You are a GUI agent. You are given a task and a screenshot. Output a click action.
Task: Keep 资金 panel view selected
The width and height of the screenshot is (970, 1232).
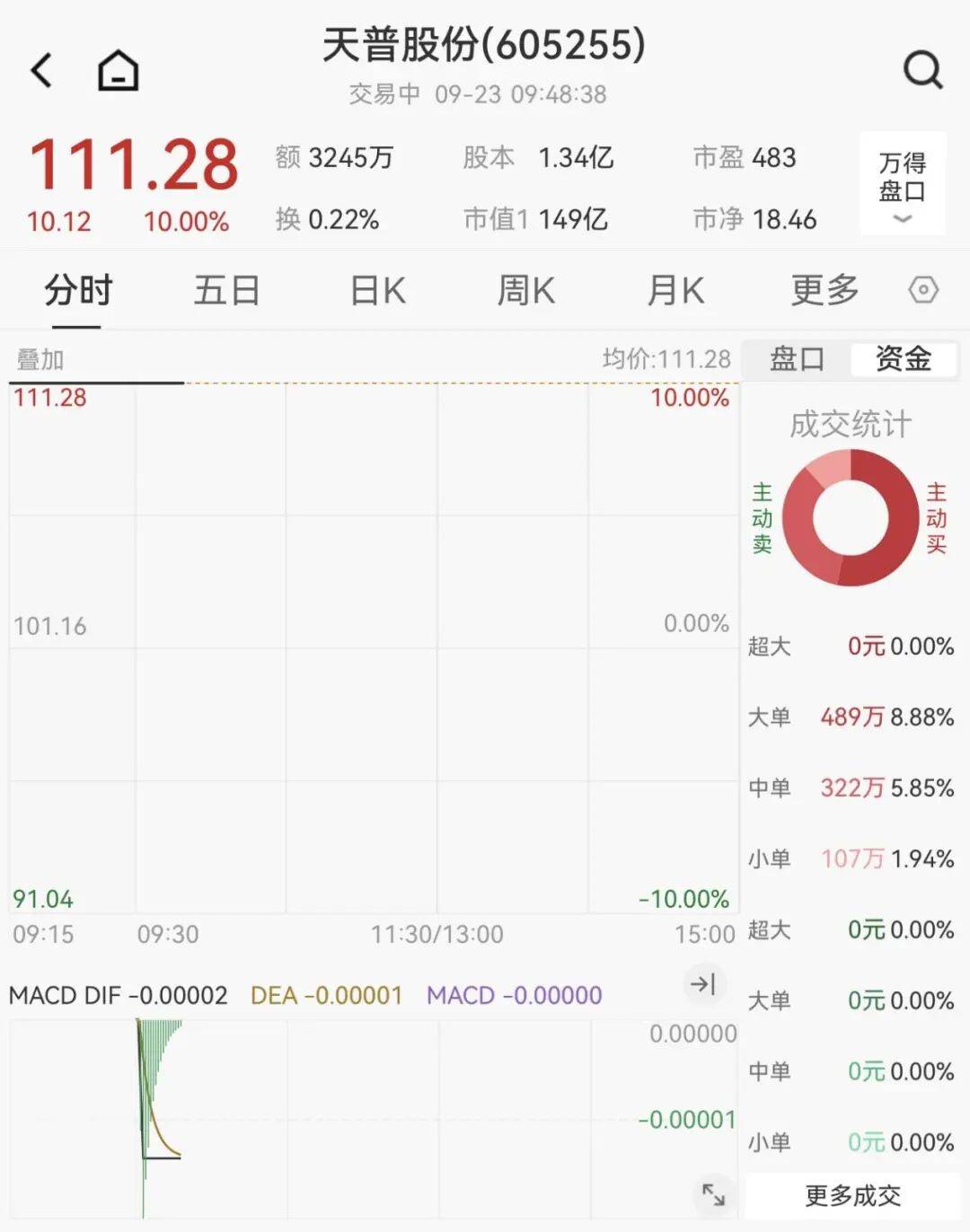point(901,359)
